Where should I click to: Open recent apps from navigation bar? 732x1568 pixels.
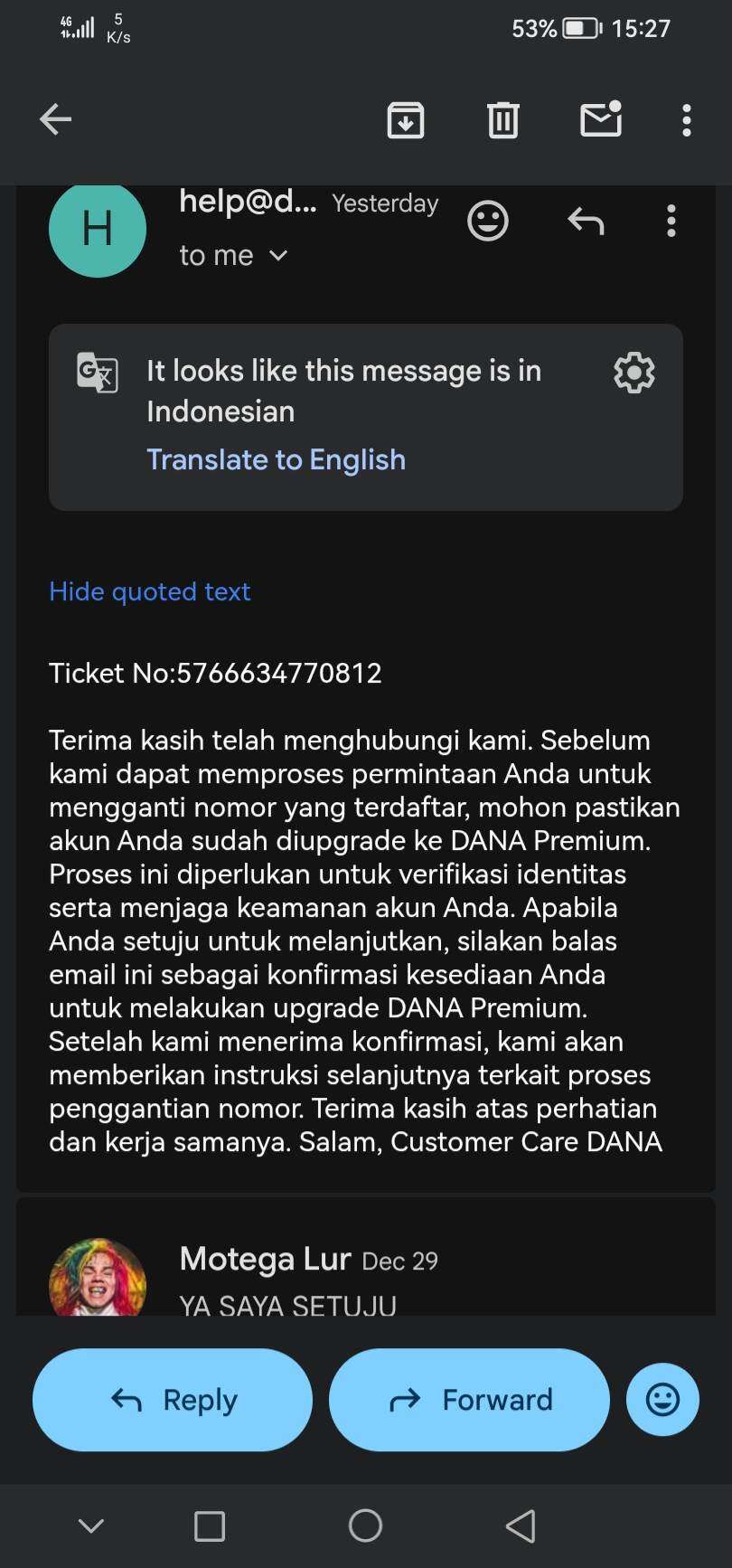click(210, 1526)
